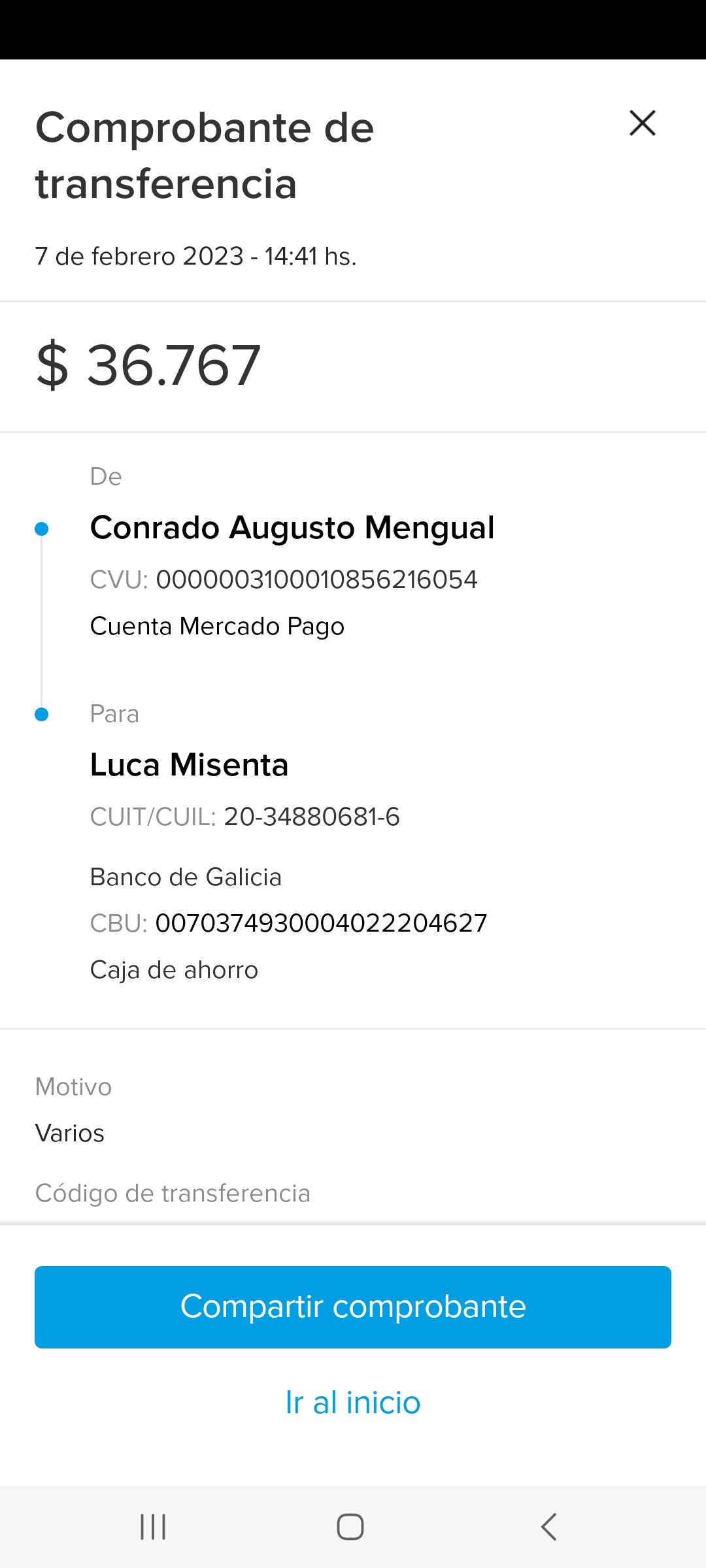Close the transfer receipt
The width and height of the screenshot is (706, 1568).
coord(643,123)
